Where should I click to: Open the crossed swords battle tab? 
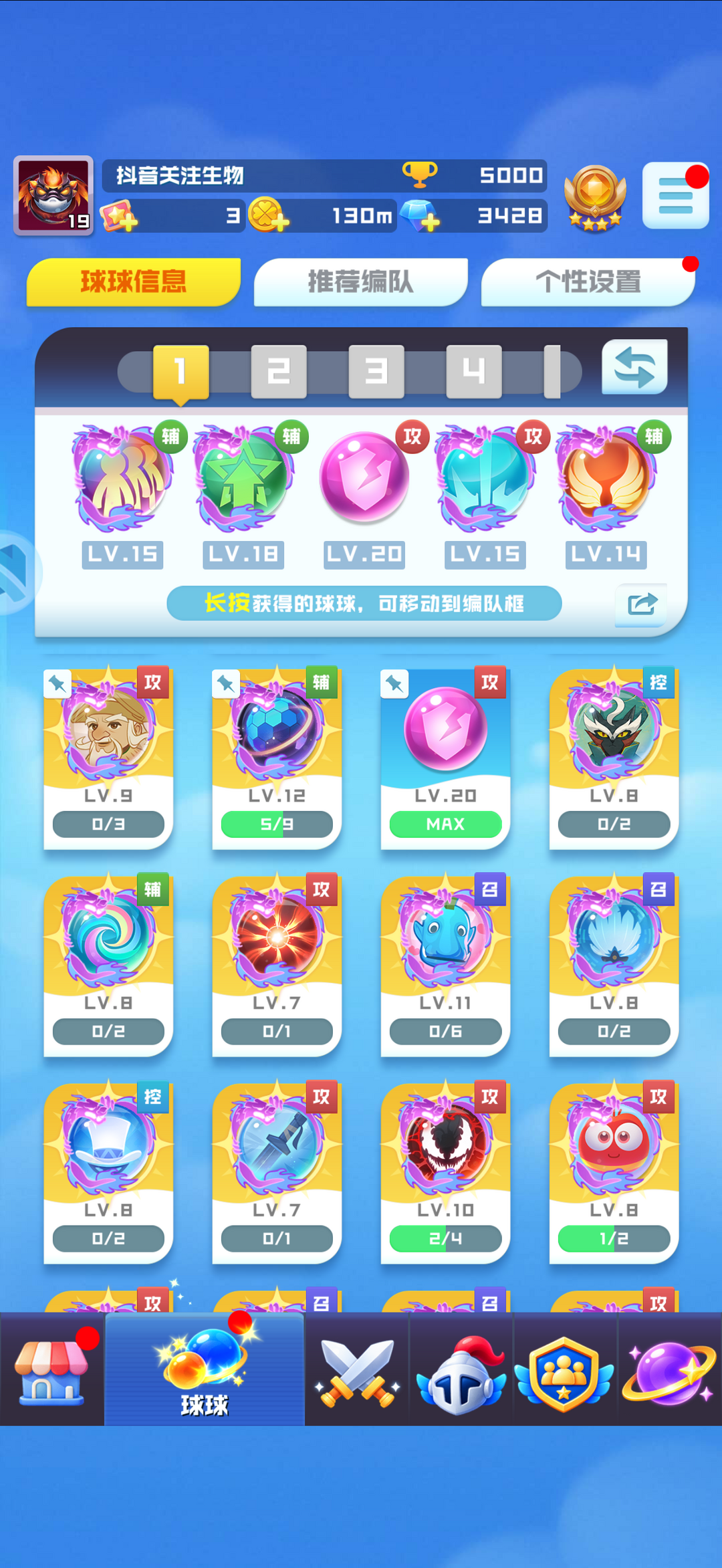(357, 1370)
